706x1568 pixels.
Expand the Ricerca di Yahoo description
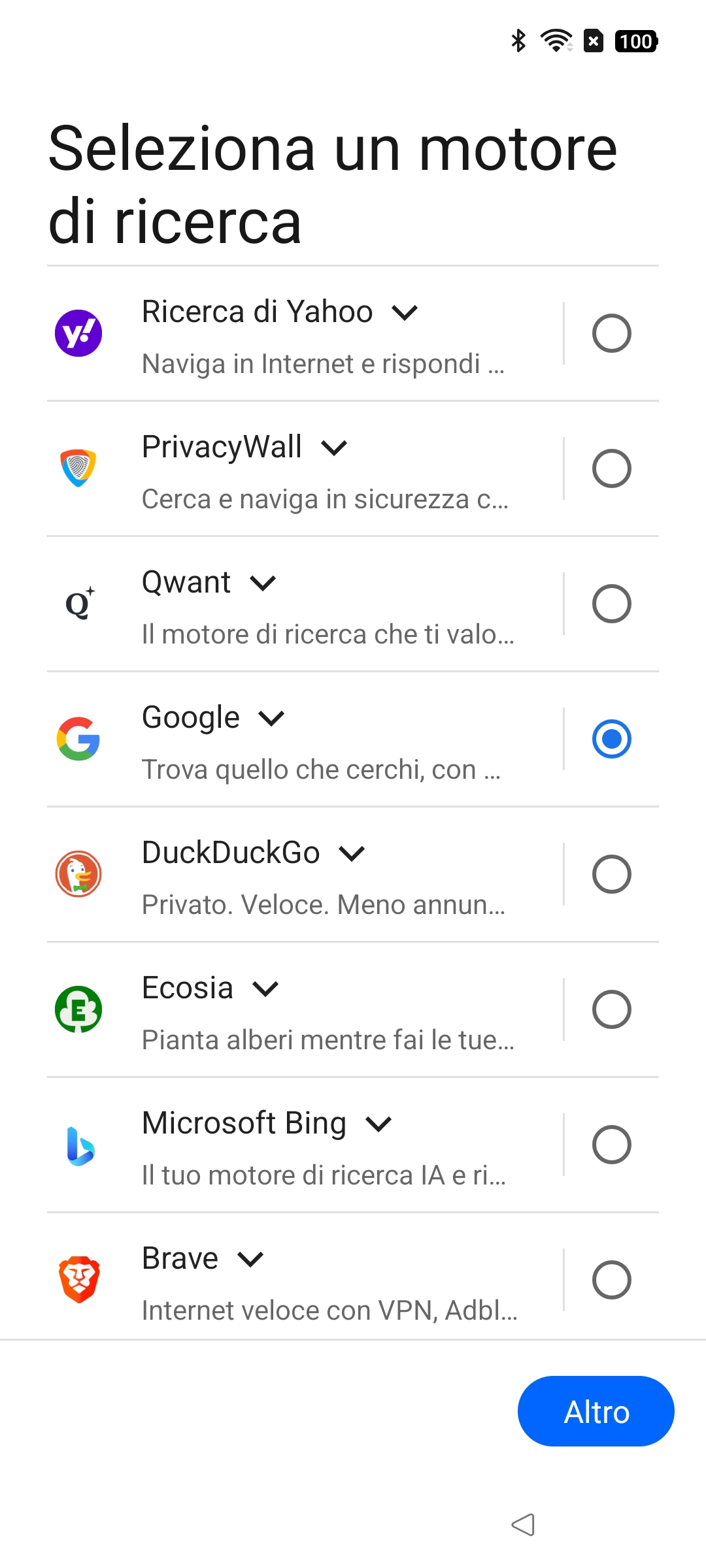coord(405,313)
